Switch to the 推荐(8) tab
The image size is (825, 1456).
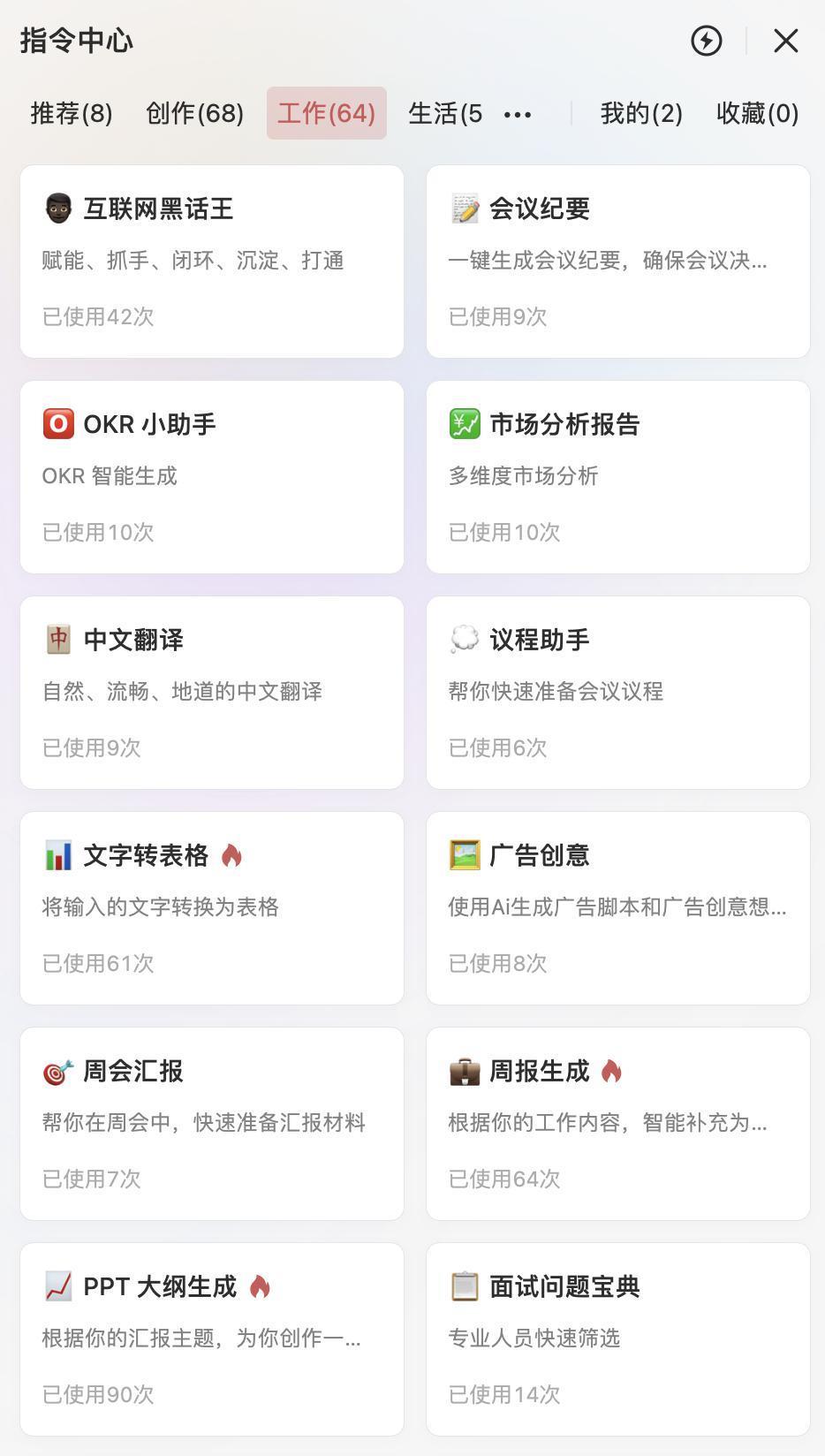click(x=71, y=113)
